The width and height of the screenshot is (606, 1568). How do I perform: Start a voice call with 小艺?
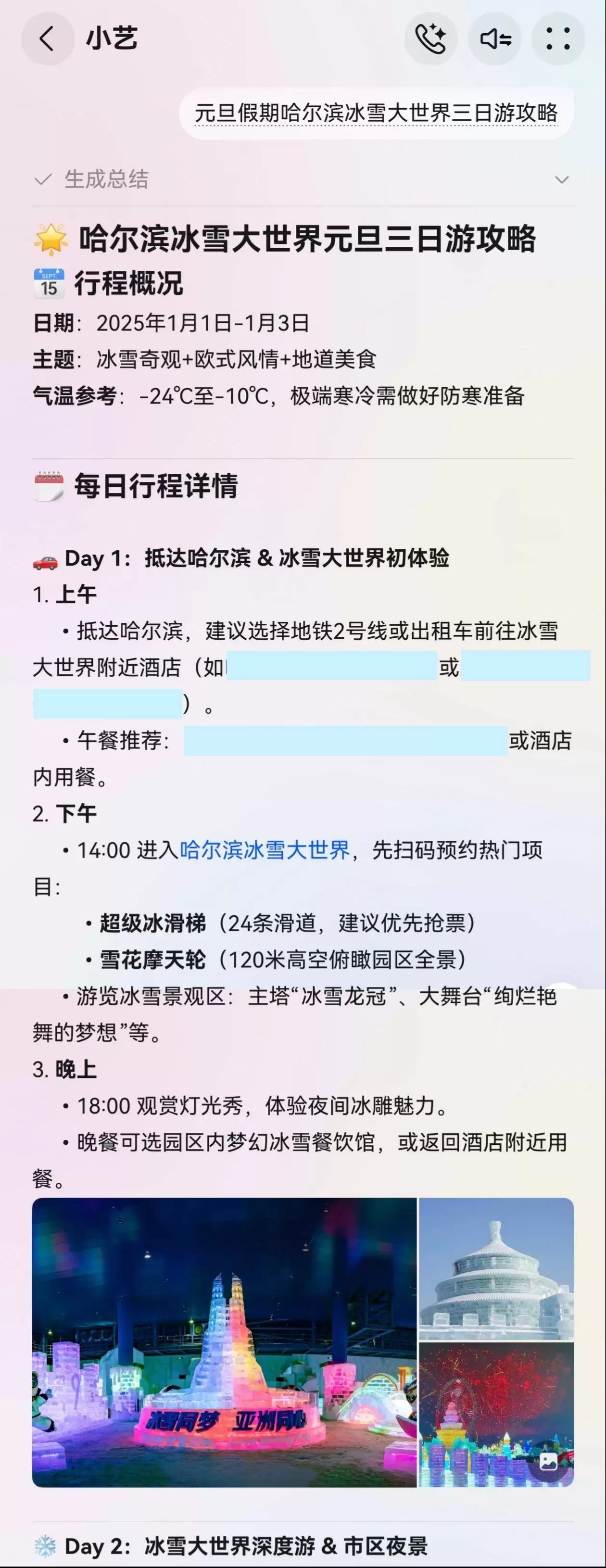click(431, 39)
